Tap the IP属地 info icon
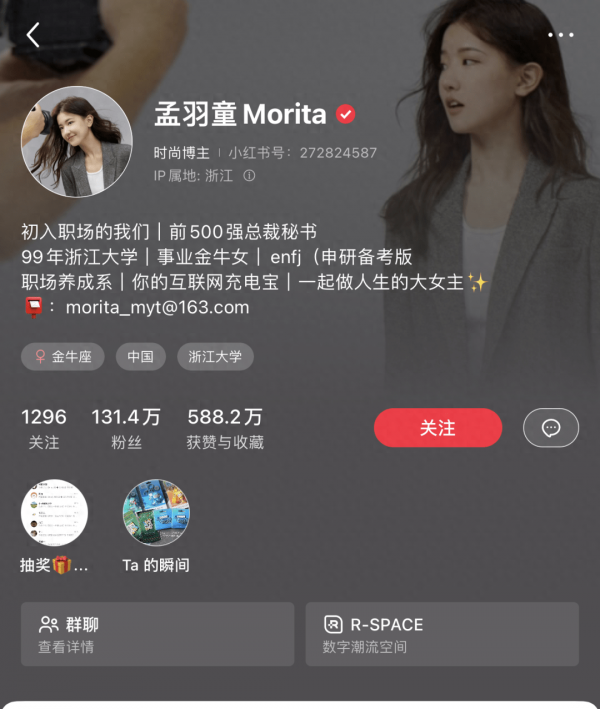Screen dimensions: 600x709 click(249, 175)
